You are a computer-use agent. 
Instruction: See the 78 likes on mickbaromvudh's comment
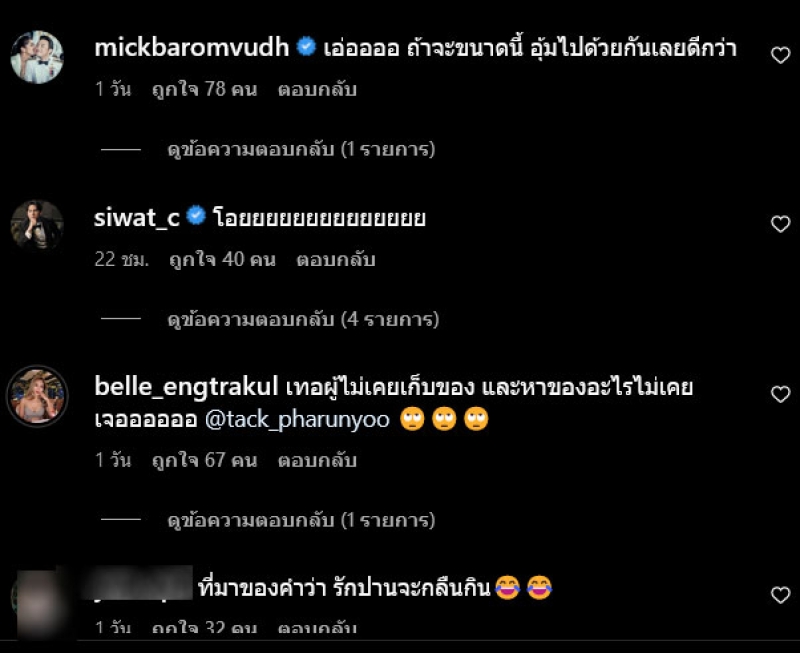204,90
